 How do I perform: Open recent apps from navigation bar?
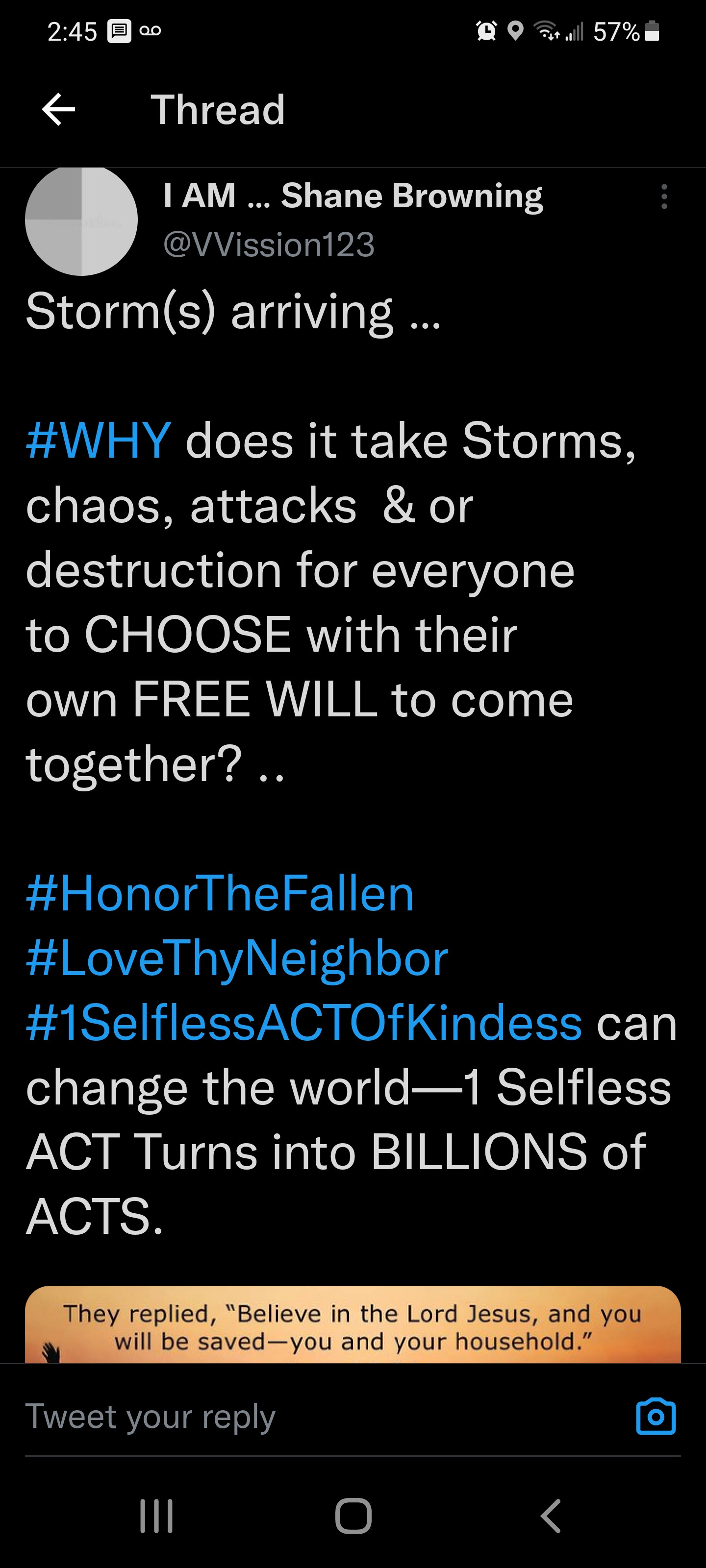pyautogui.click(x=156, y=1516)
